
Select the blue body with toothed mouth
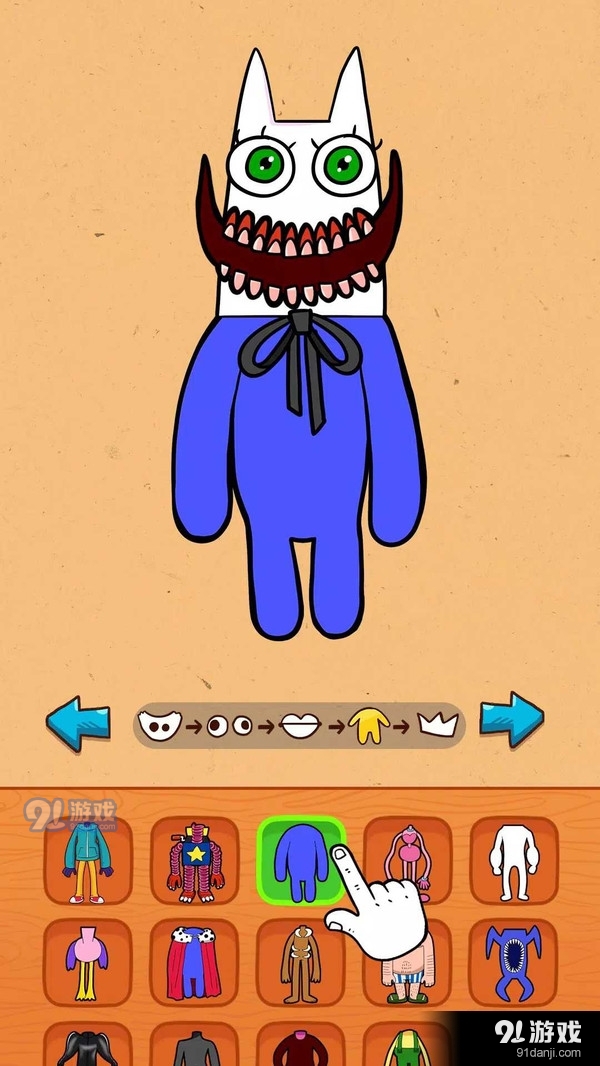(x=513, y=962)
